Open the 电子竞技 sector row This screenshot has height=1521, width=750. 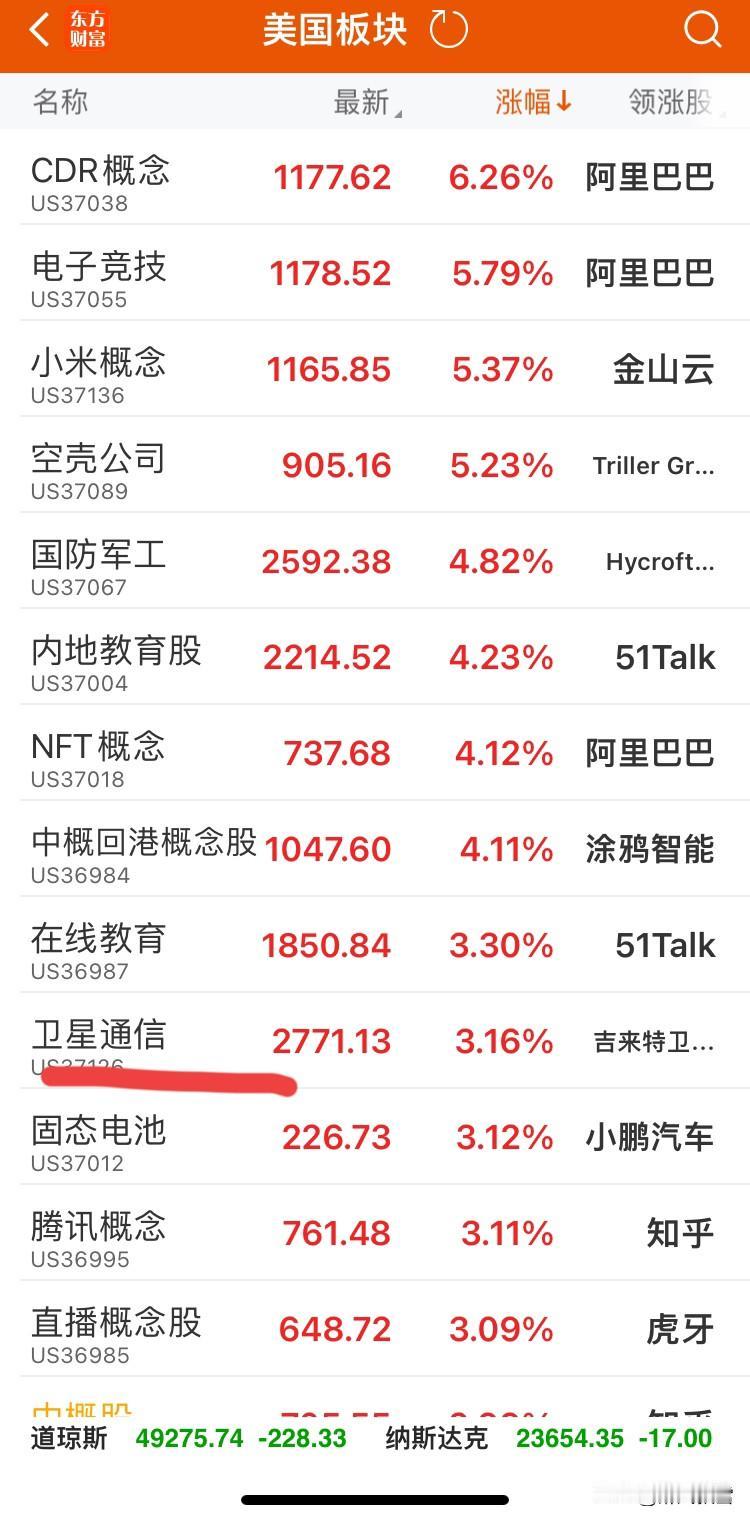[x=375, y=273]
